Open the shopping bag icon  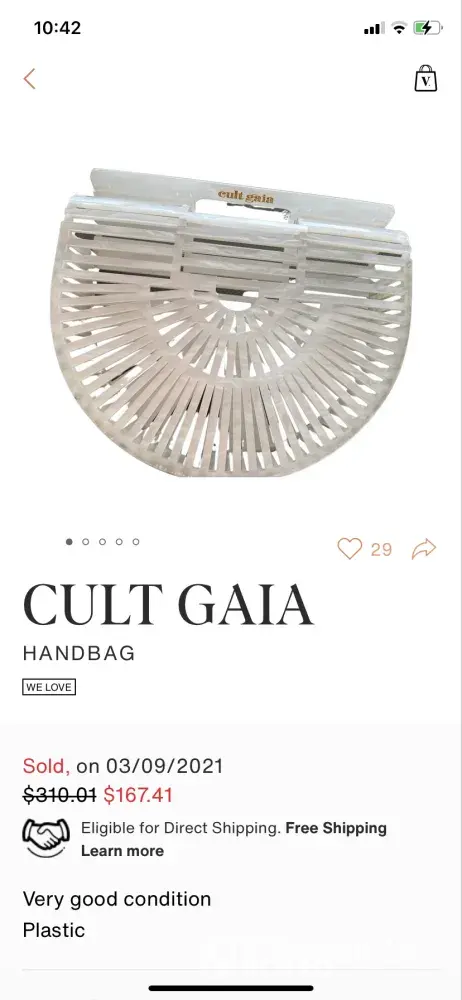pyautogui.click(x=426, y=78)
